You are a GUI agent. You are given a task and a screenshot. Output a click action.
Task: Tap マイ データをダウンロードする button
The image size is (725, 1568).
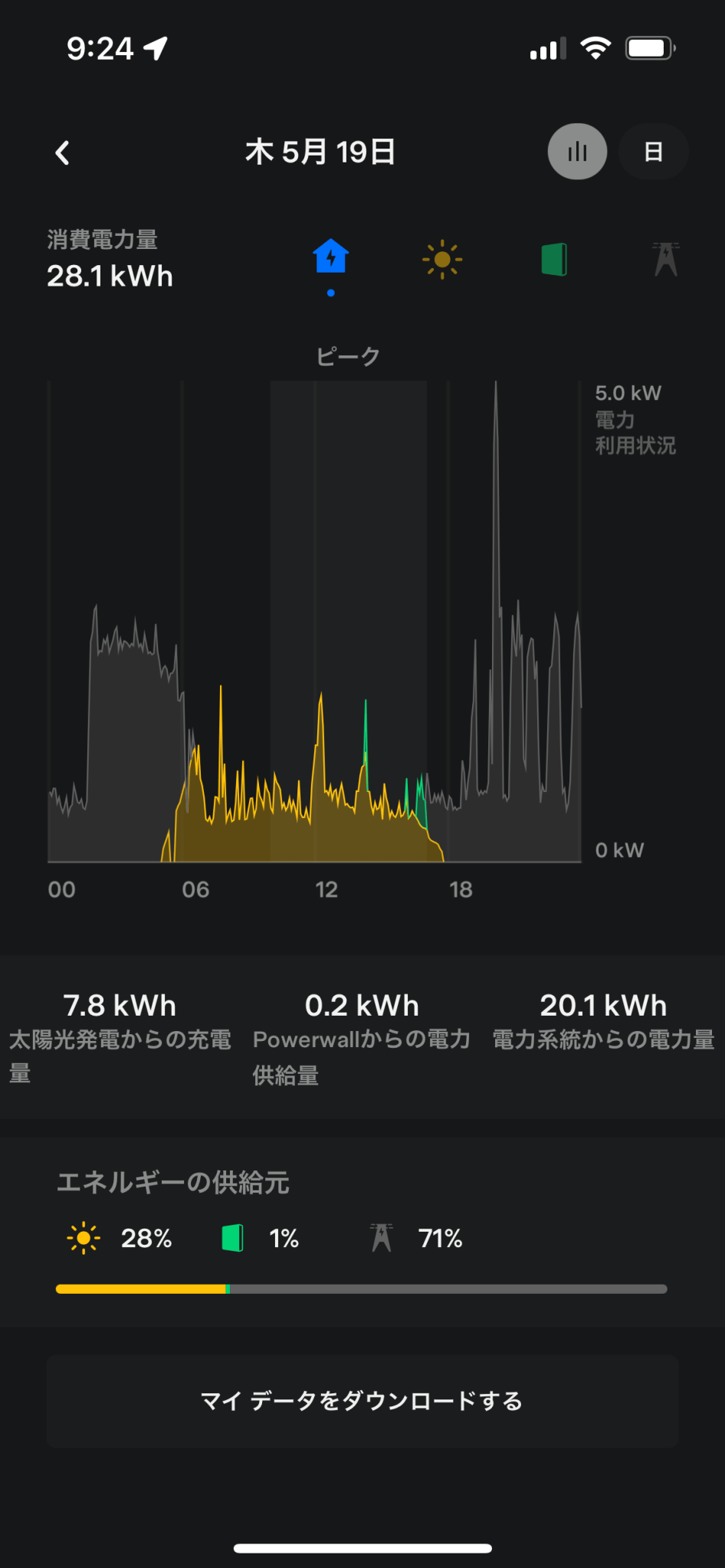(362, 1401)
